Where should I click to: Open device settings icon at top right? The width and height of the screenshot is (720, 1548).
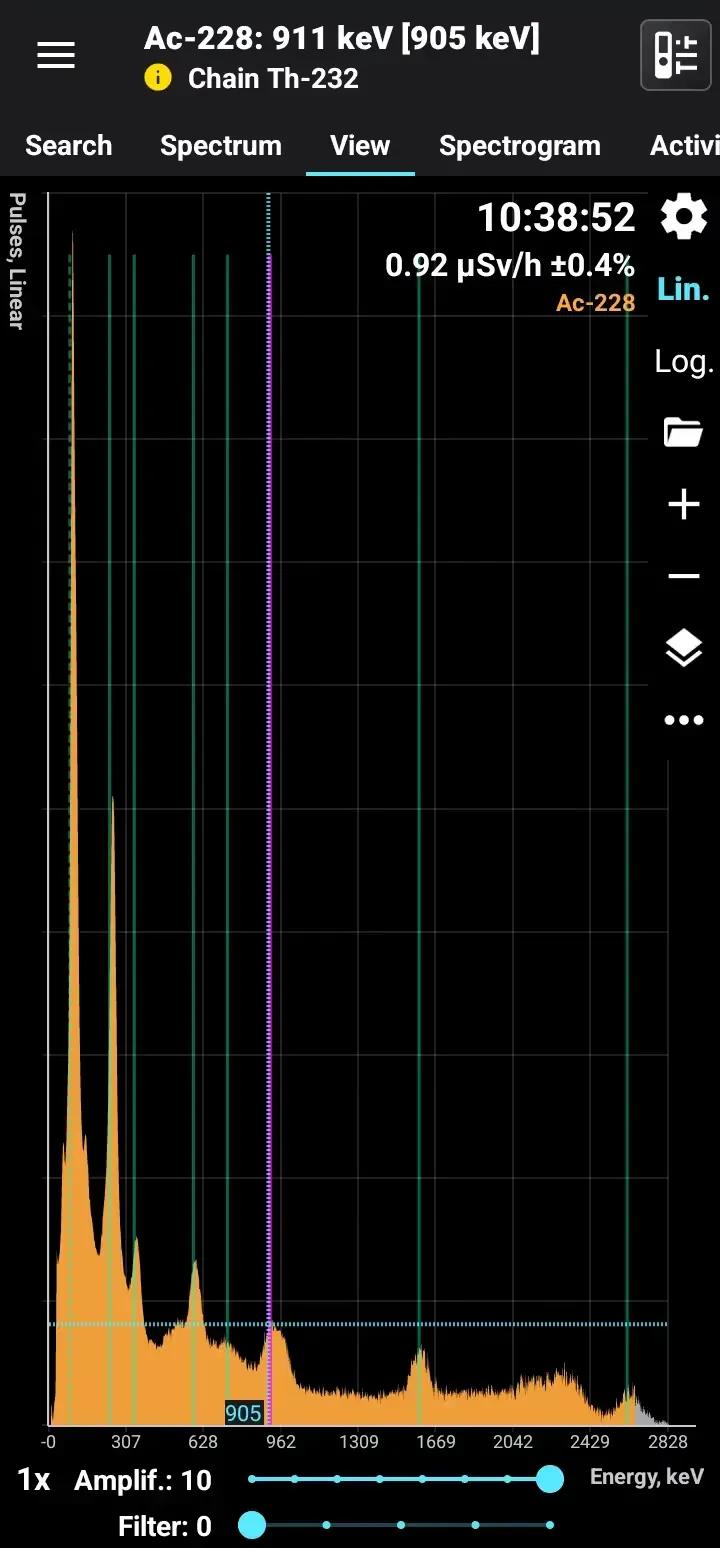[675, 55]
